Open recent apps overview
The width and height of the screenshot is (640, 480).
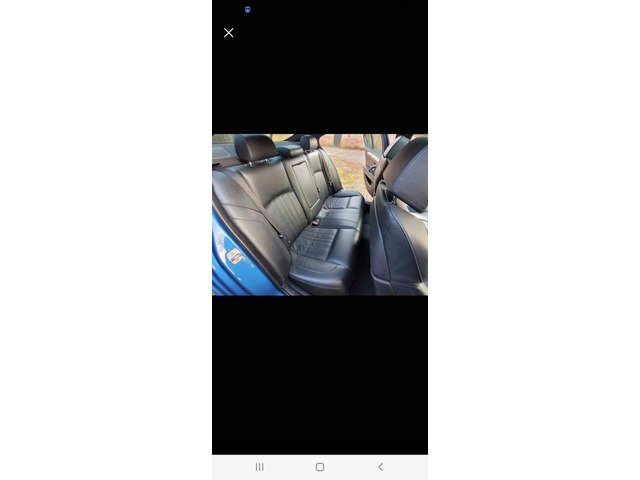[x=259, y=467]
